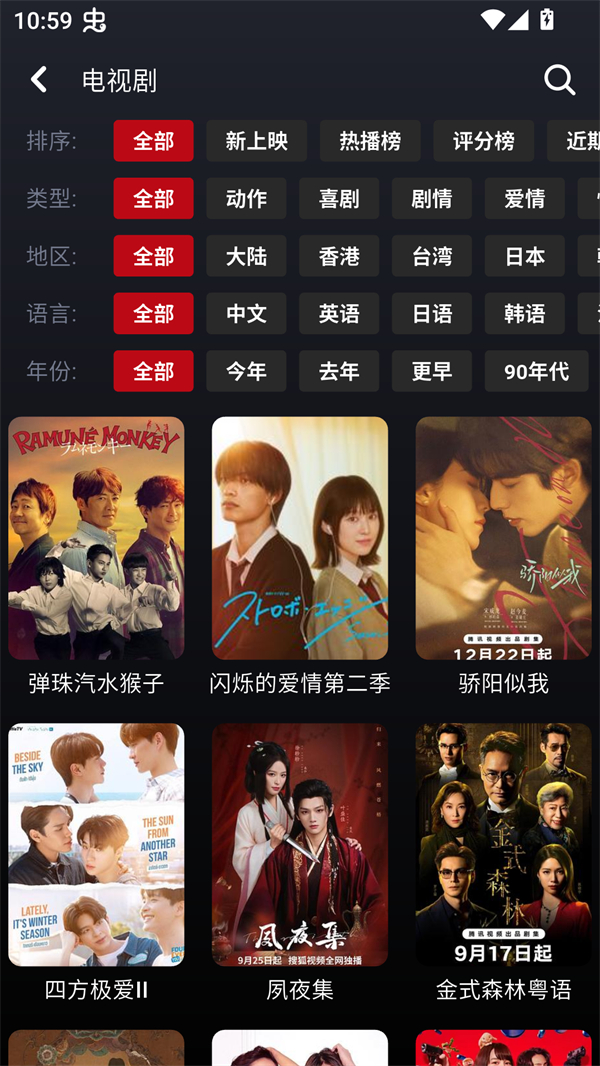The height and width of the screenshot is (1066, 600).
Task: Show only 今年 releases
Action: click(x=246, y=372)
